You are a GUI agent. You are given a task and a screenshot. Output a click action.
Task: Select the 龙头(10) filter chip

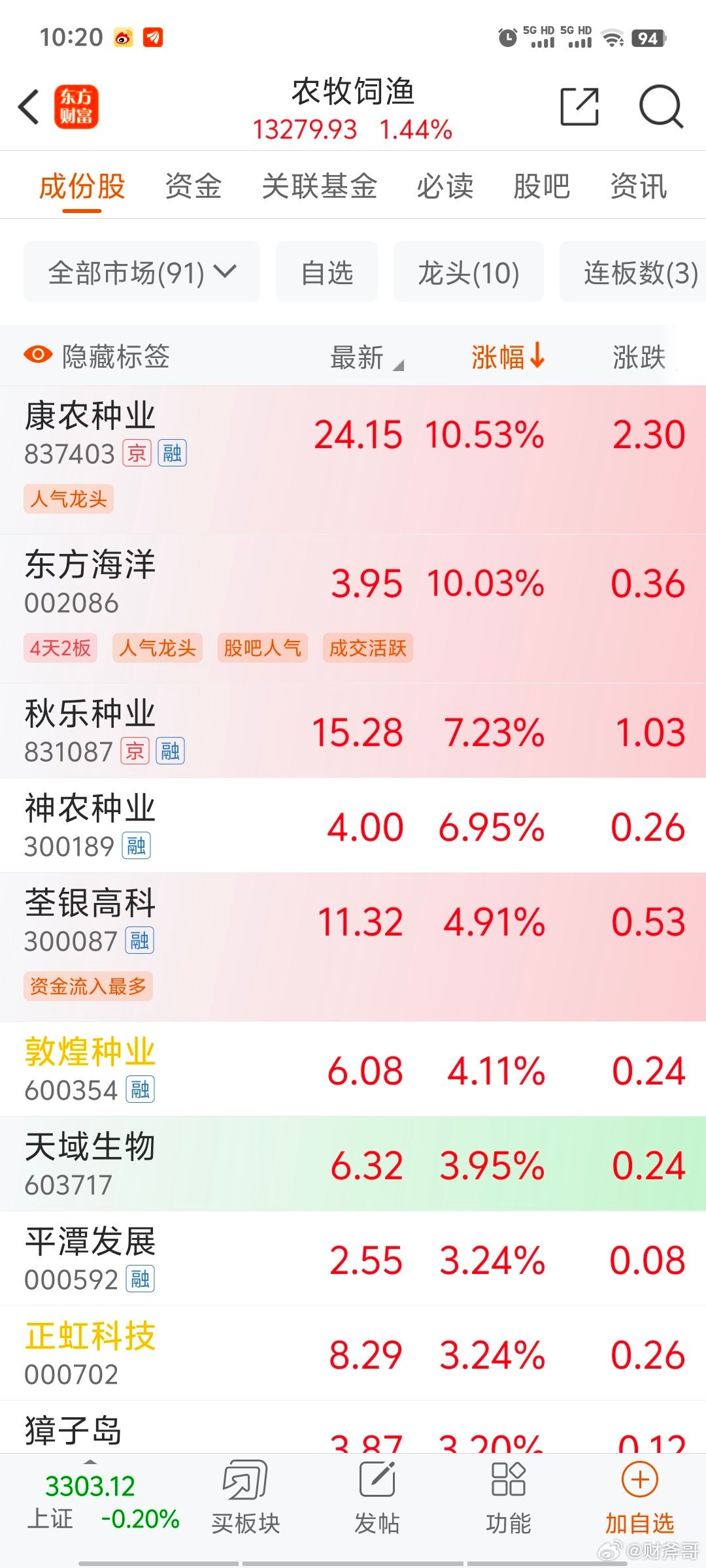pos(469,272)
